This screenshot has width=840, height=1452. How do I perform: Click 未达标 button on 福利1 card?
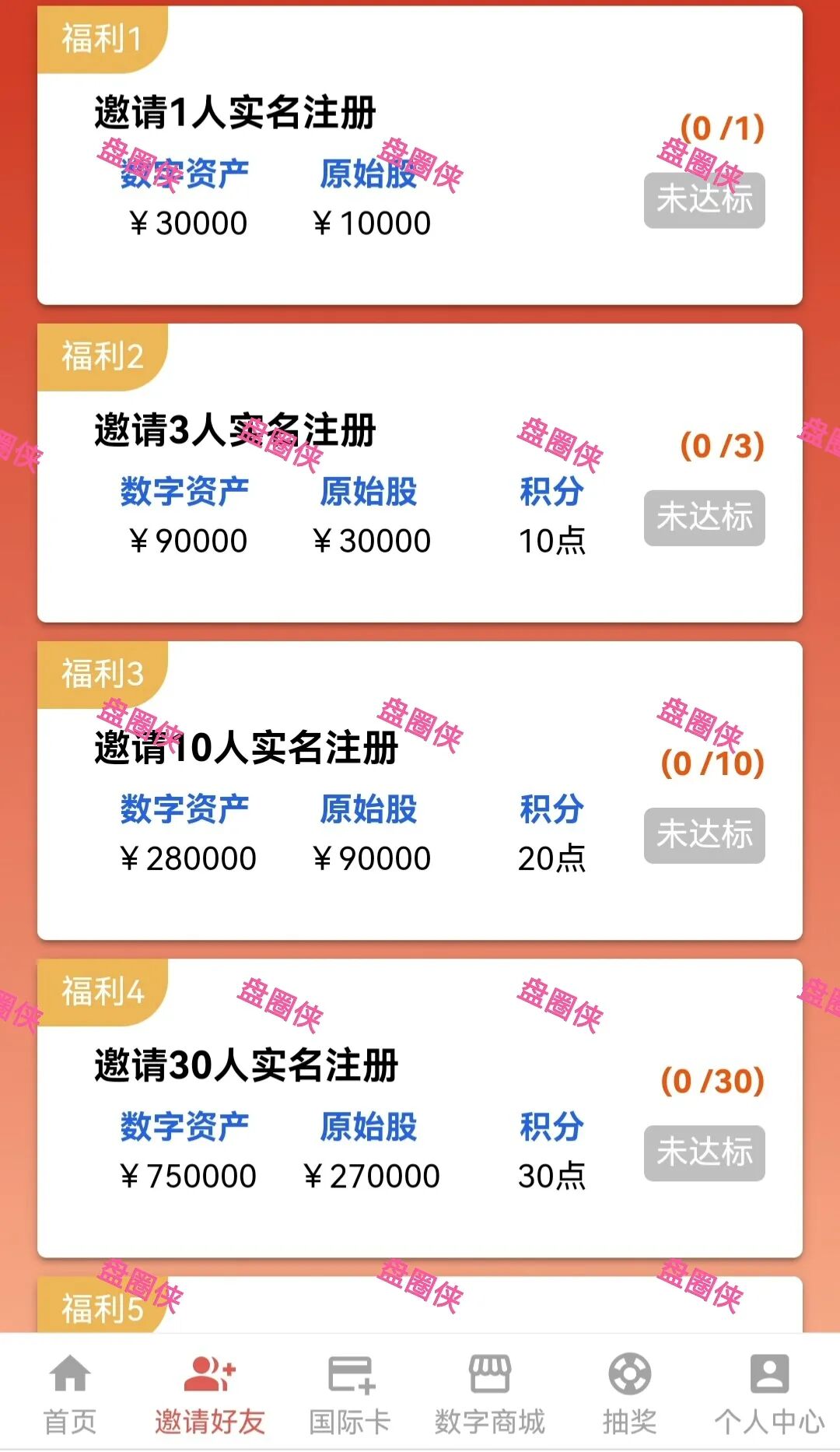click(x=704, y=201)
